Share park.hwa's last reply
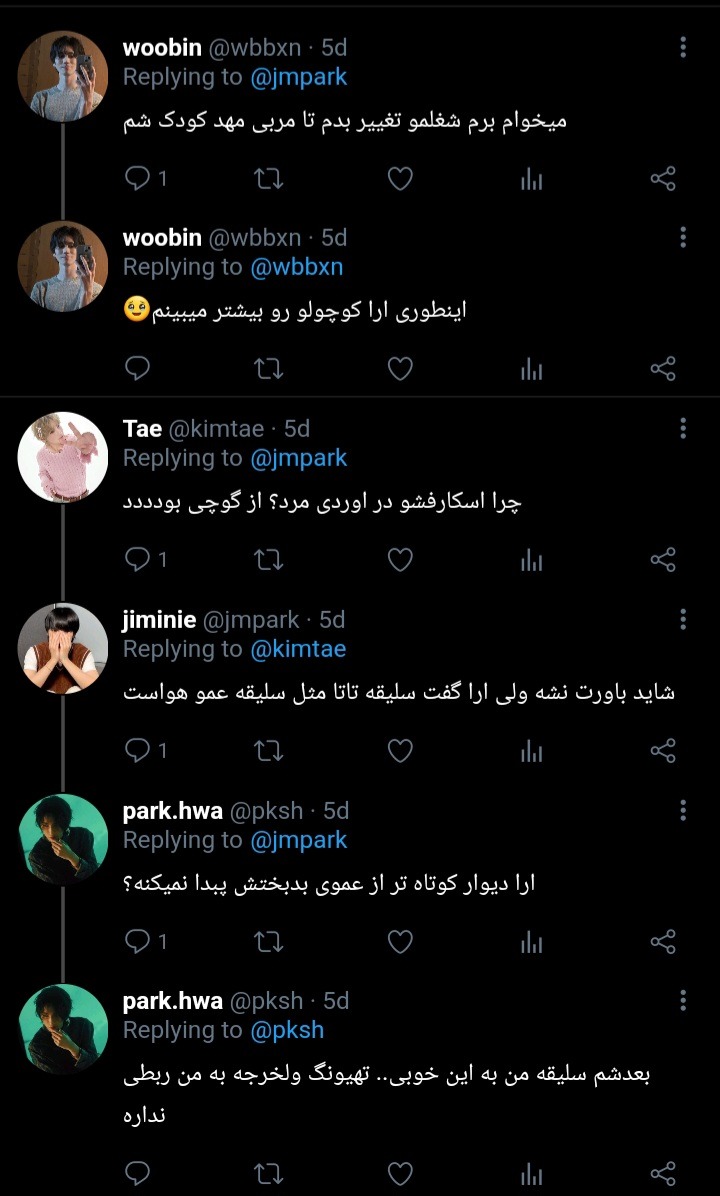This screenshot has height=1196, width=720. 663,1173
